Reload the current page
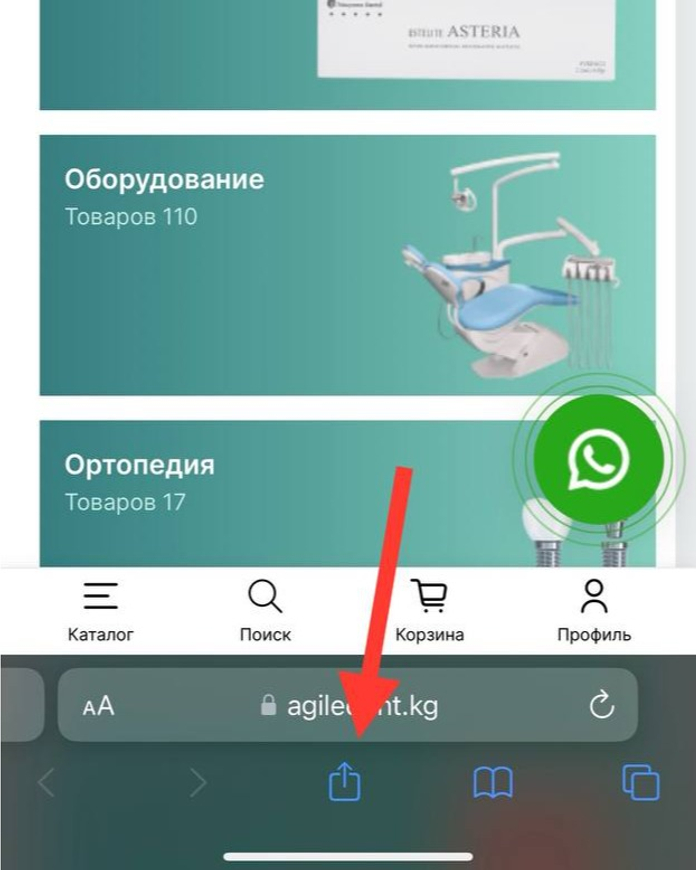This screenshot has width=696, height=870. pyautogui.click(x=601, y=706)
